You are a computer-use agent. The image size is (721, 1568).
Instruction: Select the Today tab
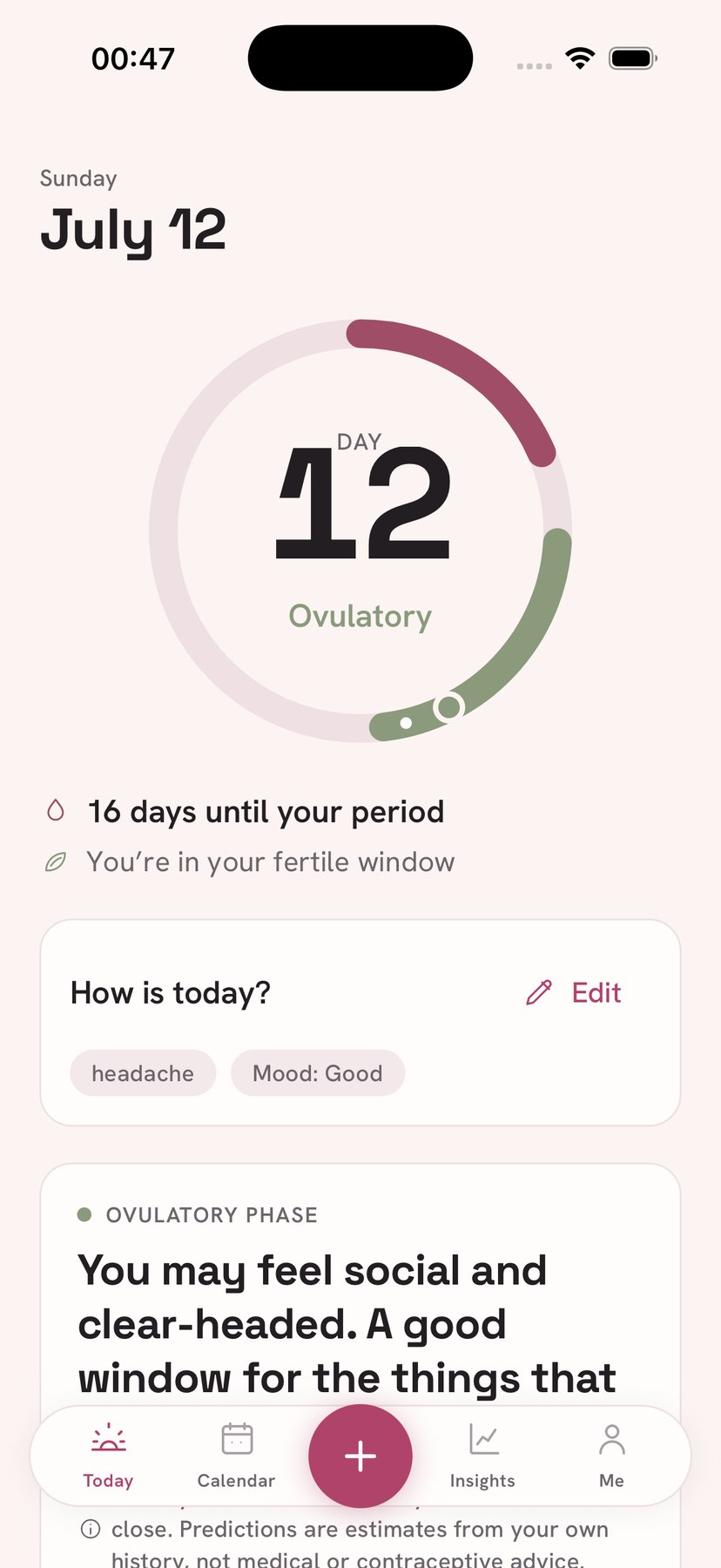(x=108, y=1456)
